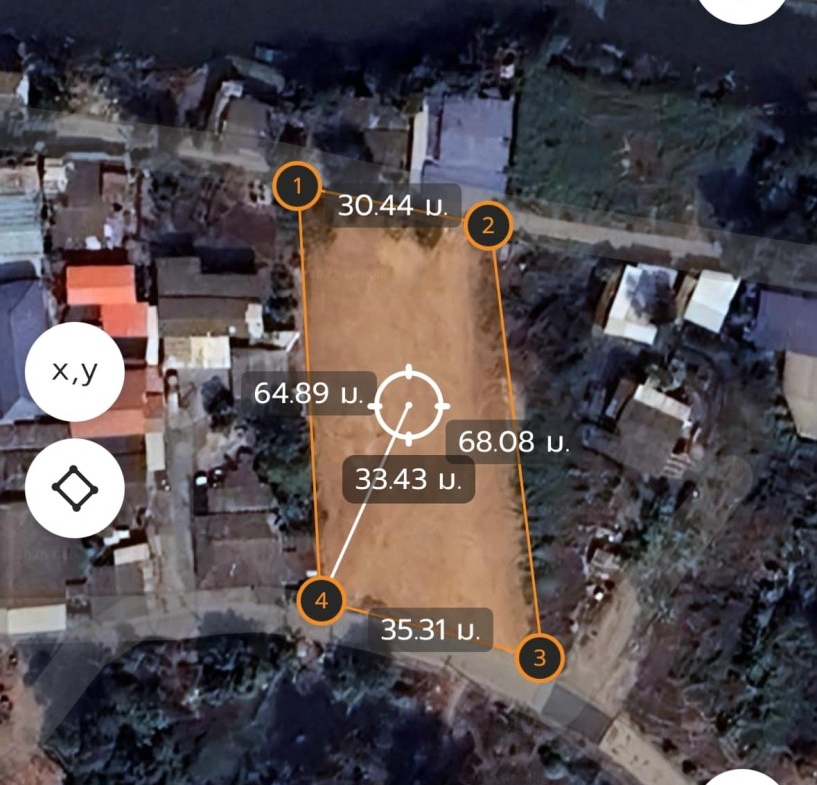Select boundary marker point 2

tap(488, 226)
